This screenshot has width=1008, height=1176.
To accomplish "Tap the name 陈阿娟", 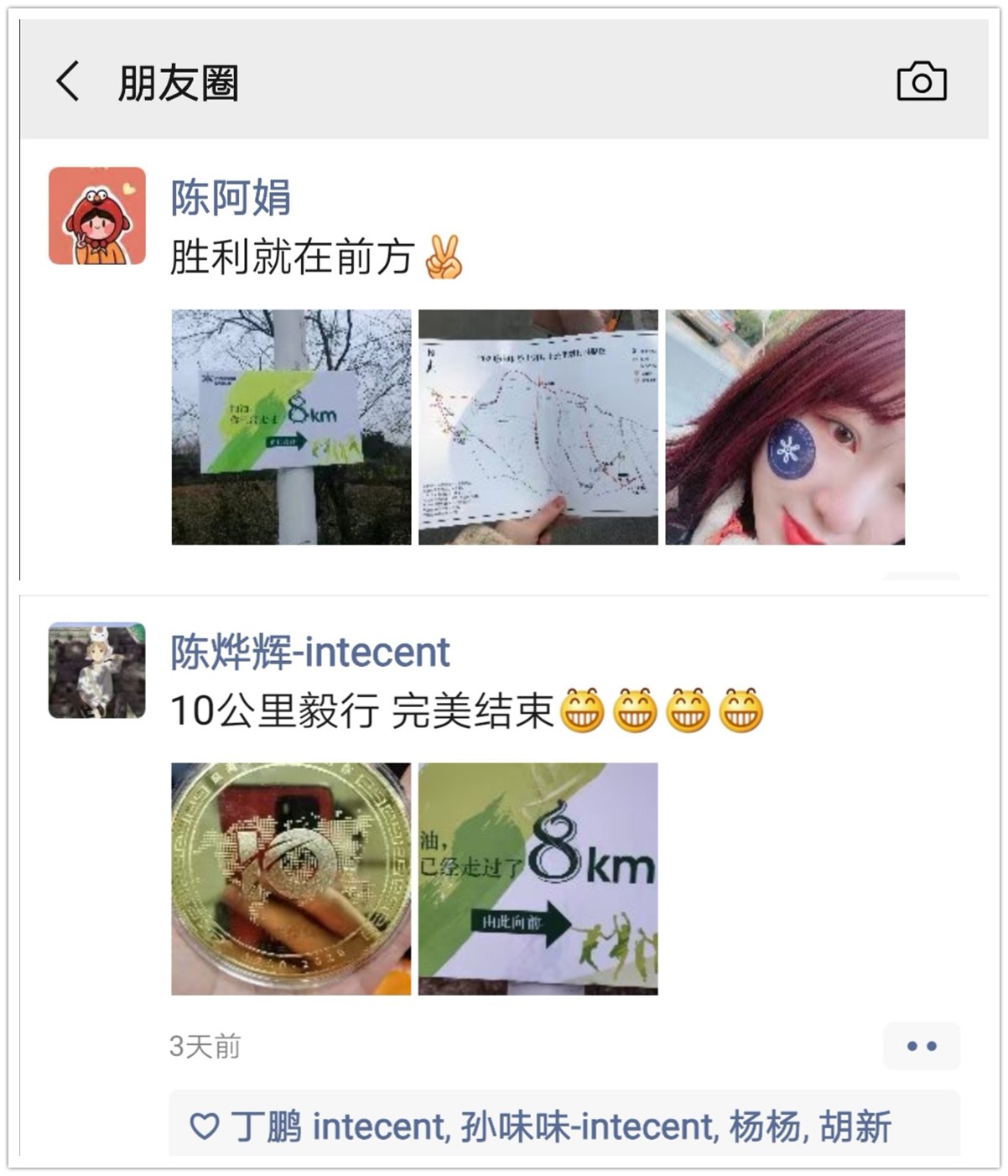I will [231, 198].
